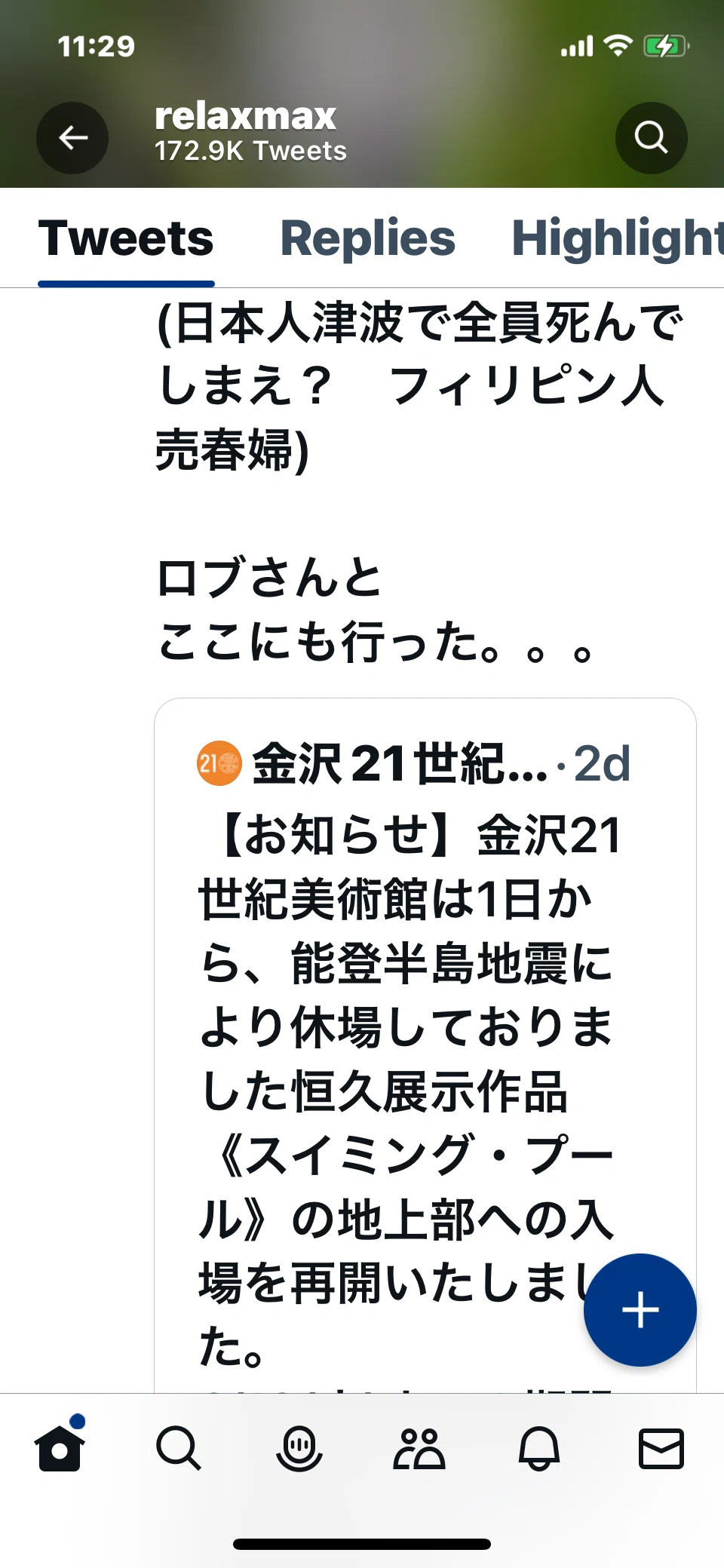
Task: Select the Tweets tab
Action: [x=126, y=238]
